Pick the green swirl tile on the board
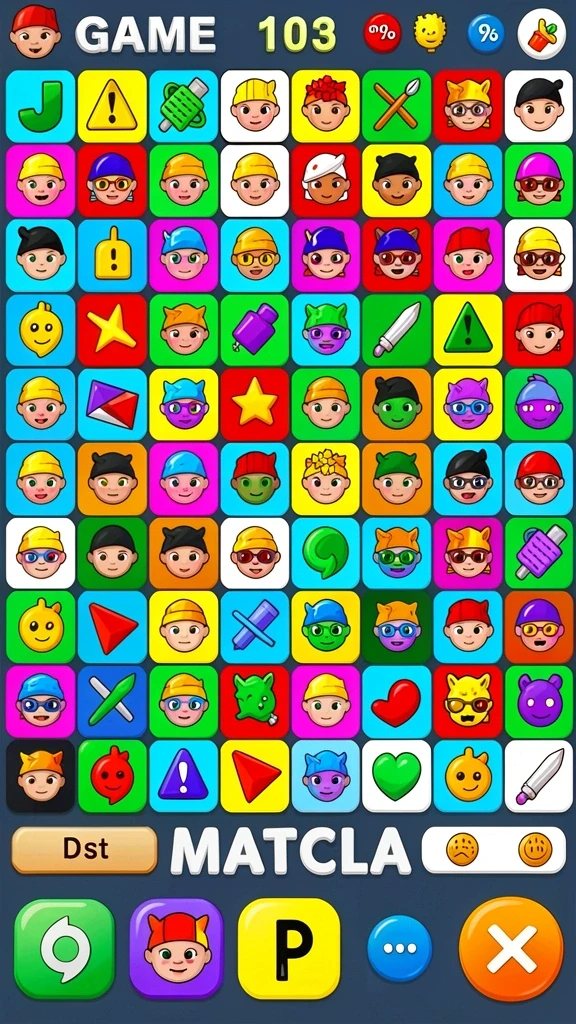The height and width of the screenshot is (1024, 576). [325, 553]
